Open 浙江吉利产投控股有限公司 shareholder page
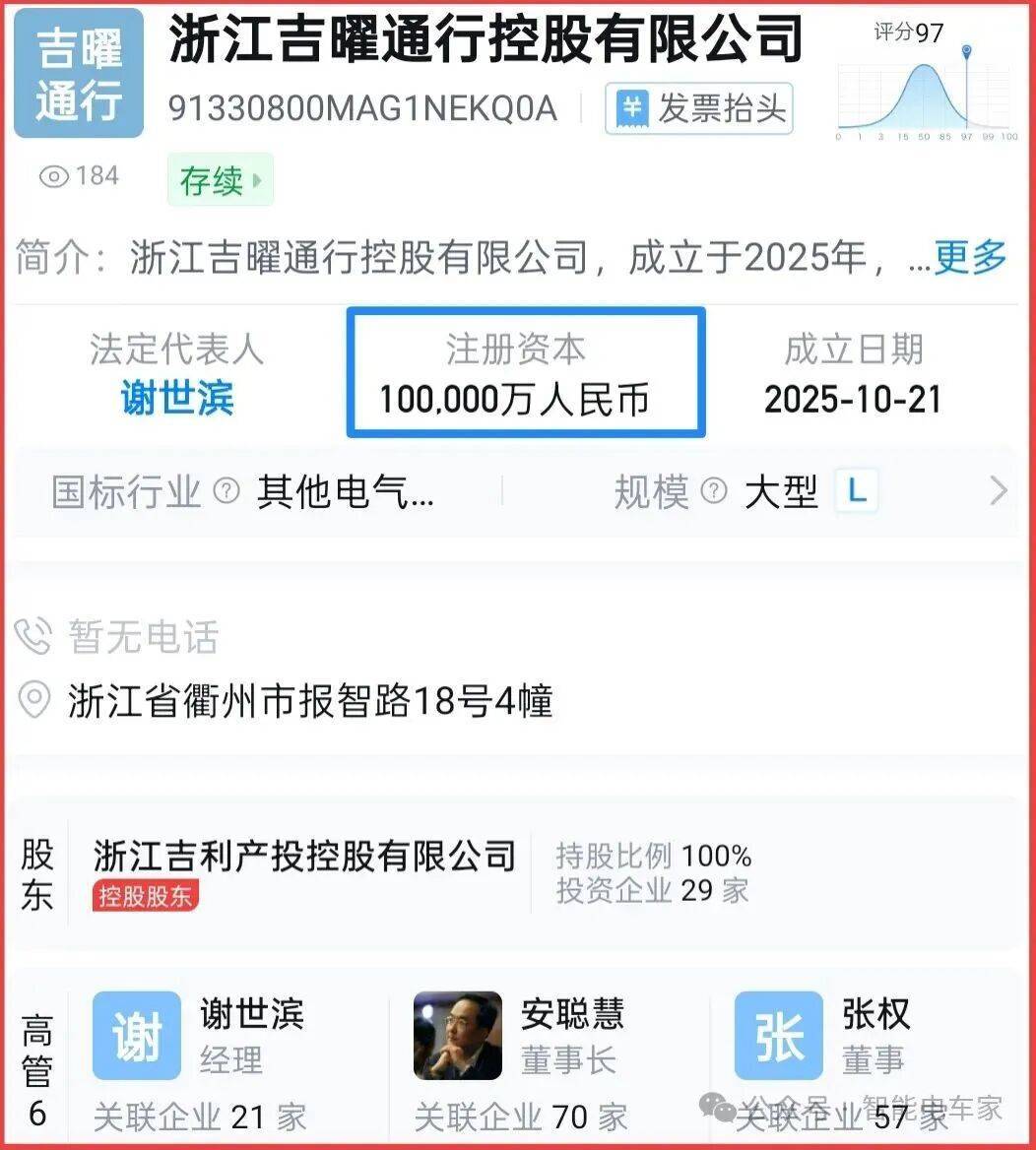The image size is (1036, 1150). 305,856
